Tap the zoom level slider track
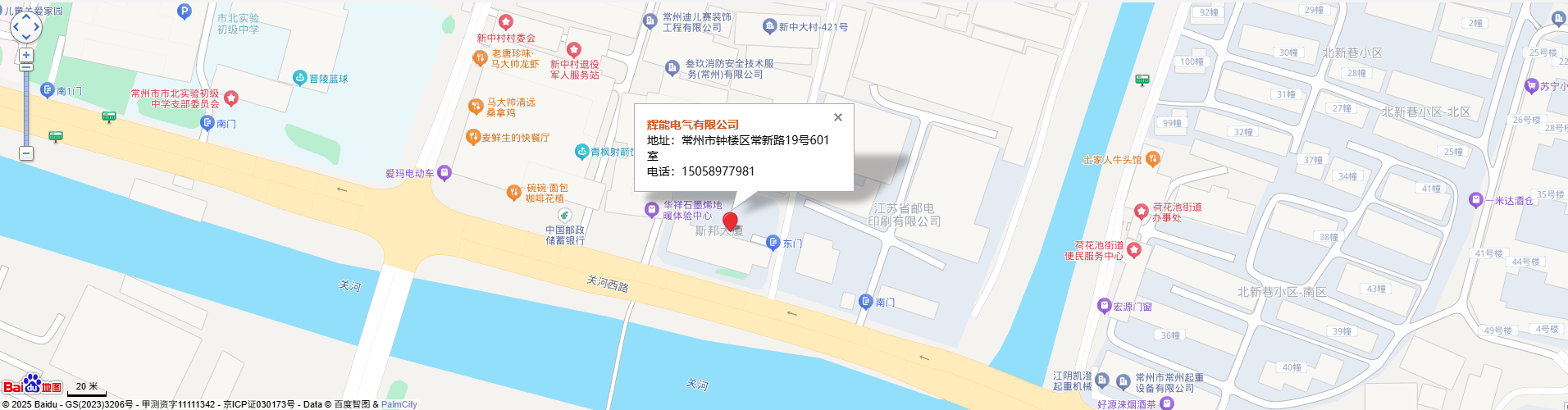The width and height of the screenshot is (1568, 410). point(26,107)
